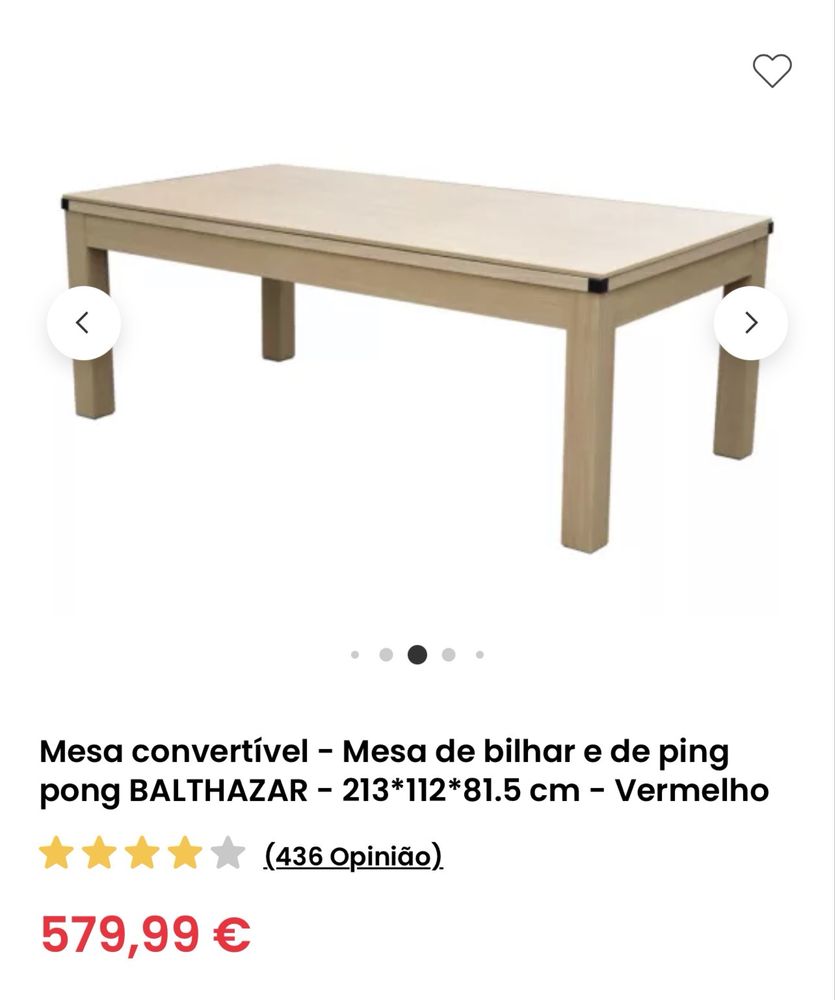Add this table to the wishlist

click(x=771, y=70)
